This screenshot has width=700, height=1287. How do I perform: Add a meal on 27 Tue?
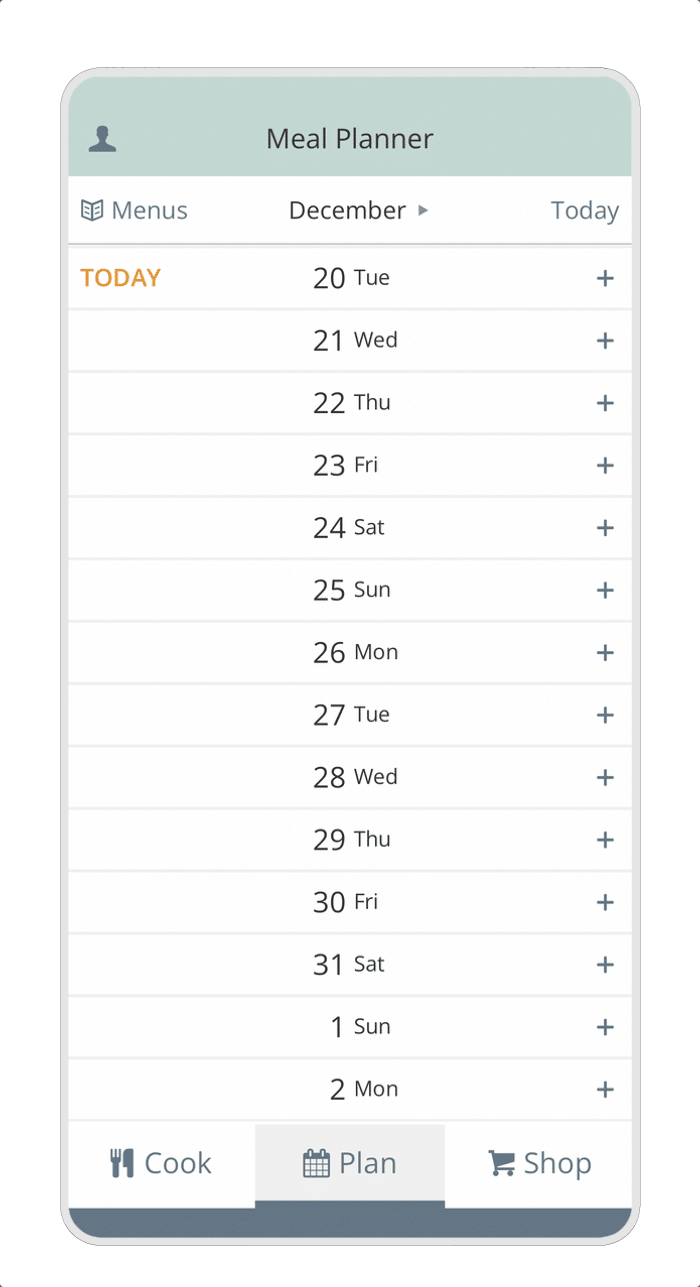604,715
